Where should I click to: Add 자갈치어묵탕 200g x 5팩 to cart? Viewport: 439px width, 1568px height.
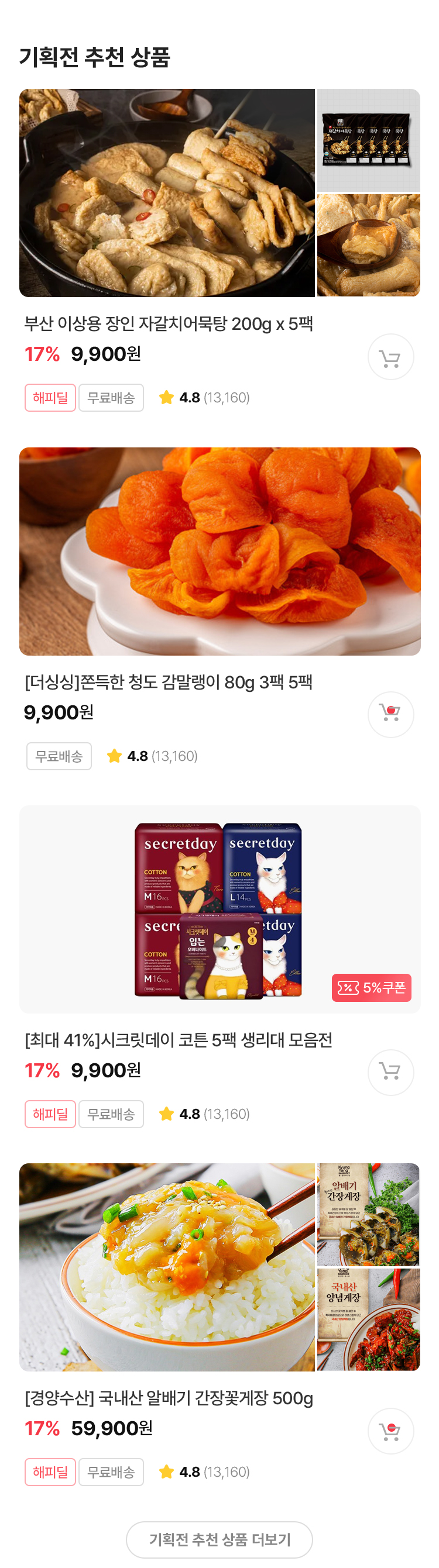click(x=390, y=357)
